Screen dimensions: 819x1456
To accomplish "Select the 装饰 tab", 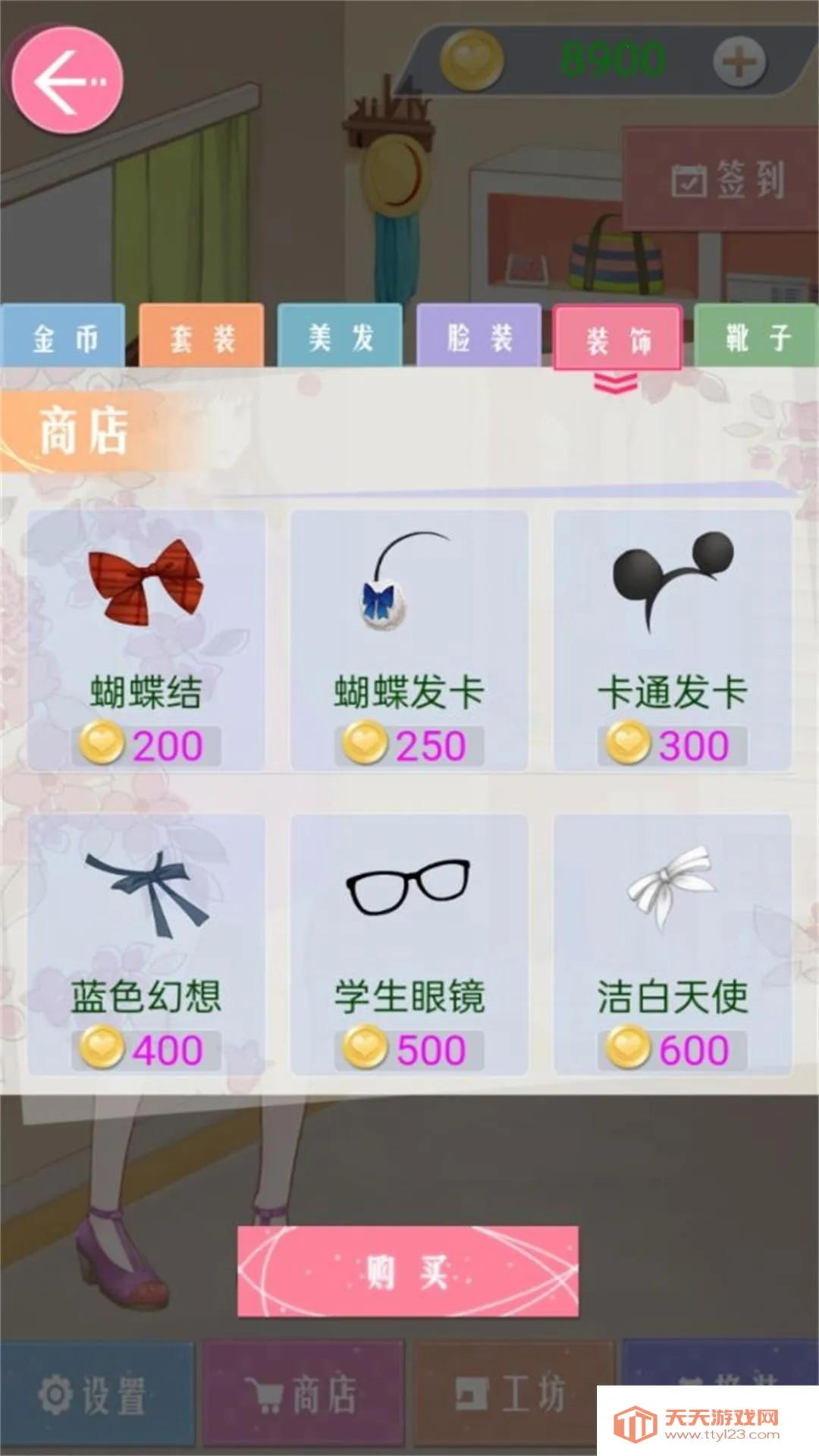I will tap(617, 340).
